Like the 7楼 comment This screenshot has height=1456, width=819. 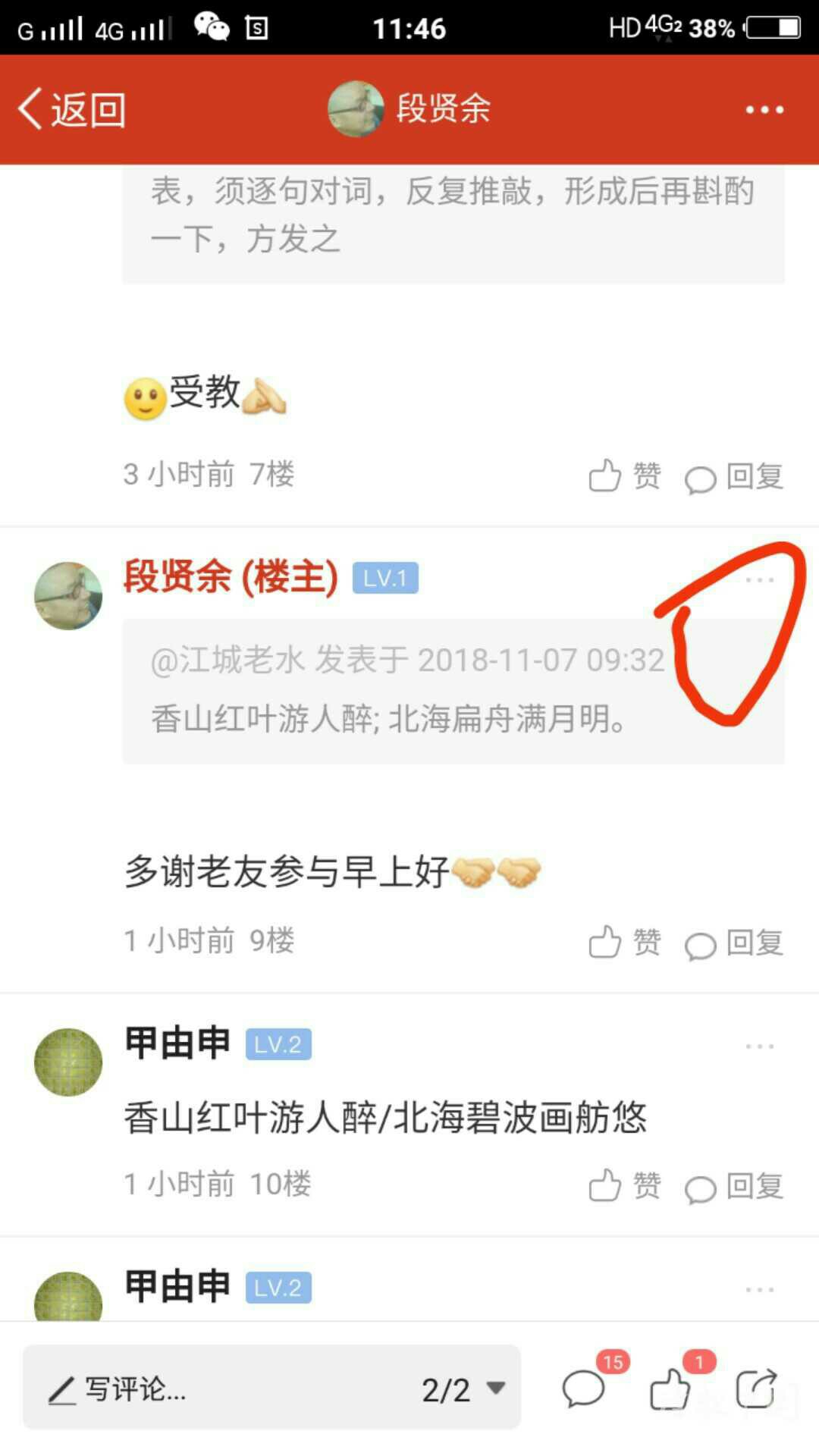coord(624,476)
